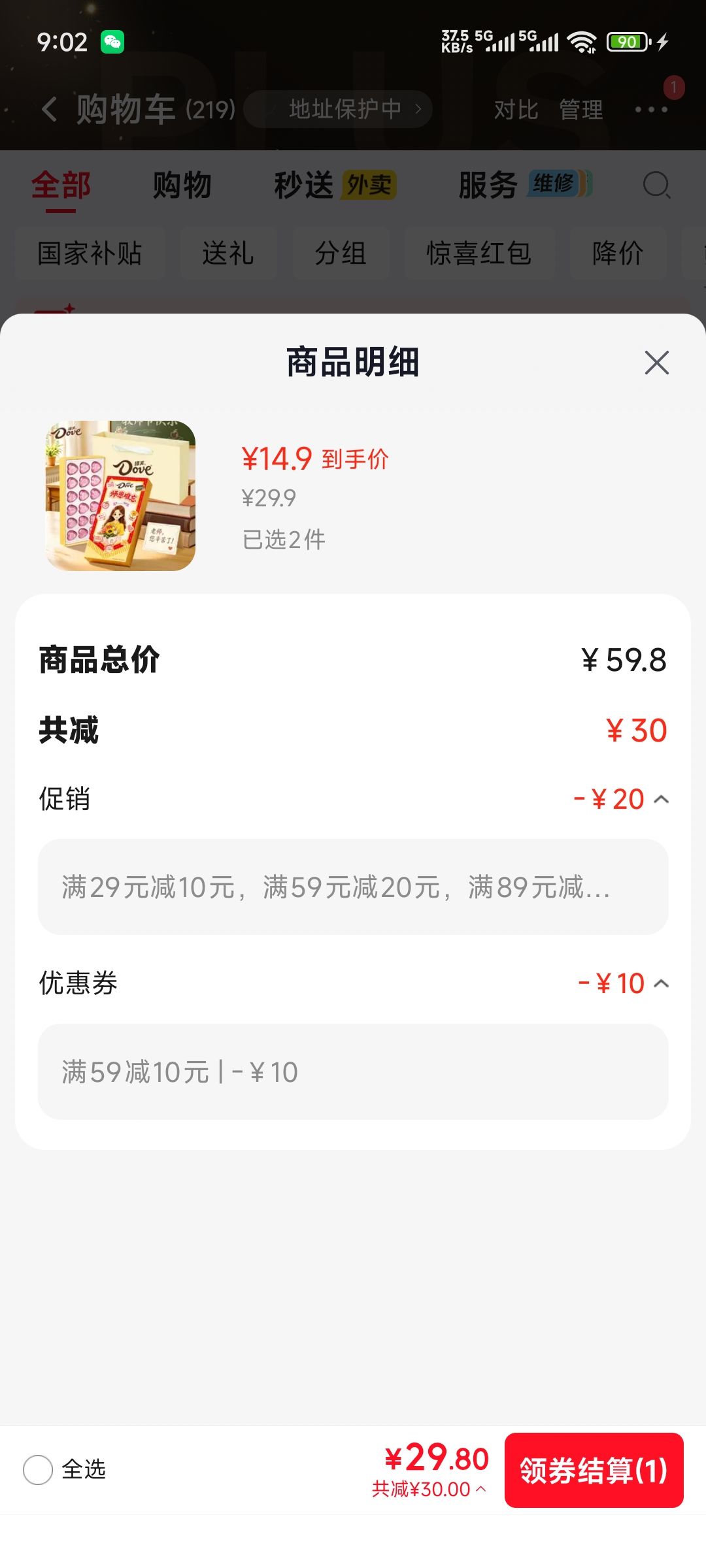Image resolution: width=706 pixels, height=1568 pixels.
Task: Collapse the 优惠券 discount details
Action: 662,983
